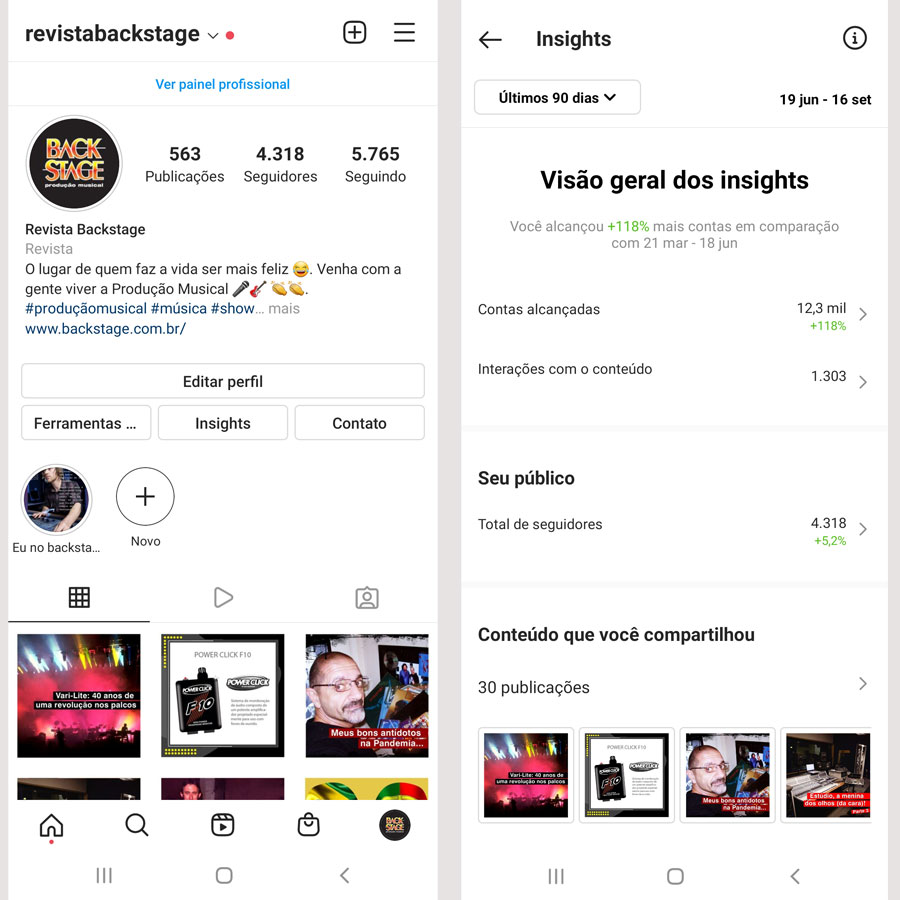The image size is (900, 900).
Task: Switch to the tagged photos tab
Action: click(367, 598)
